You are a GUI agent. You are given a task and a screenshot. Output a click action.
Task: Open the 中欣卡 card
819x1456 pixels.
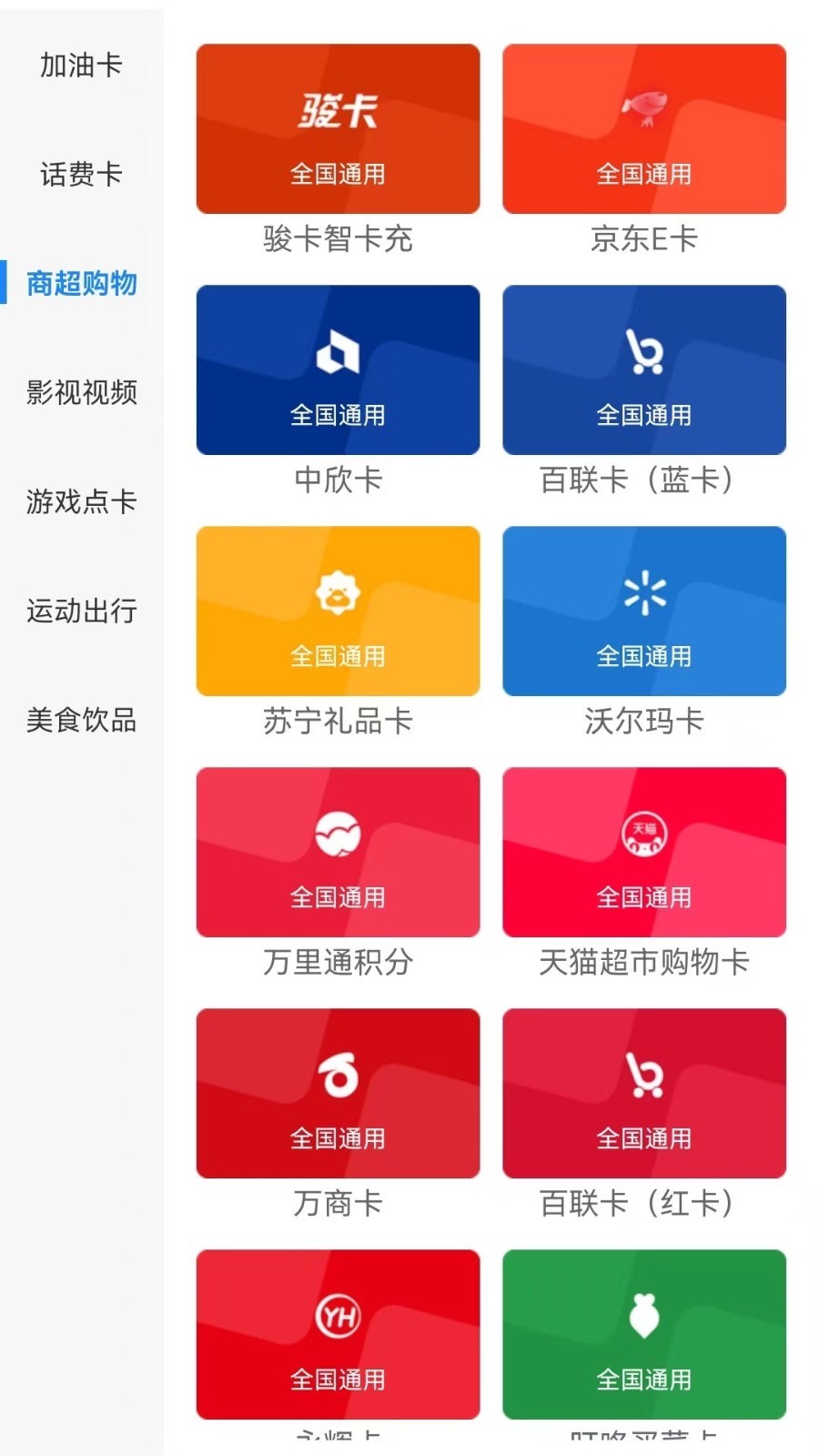tap(338, 370)
